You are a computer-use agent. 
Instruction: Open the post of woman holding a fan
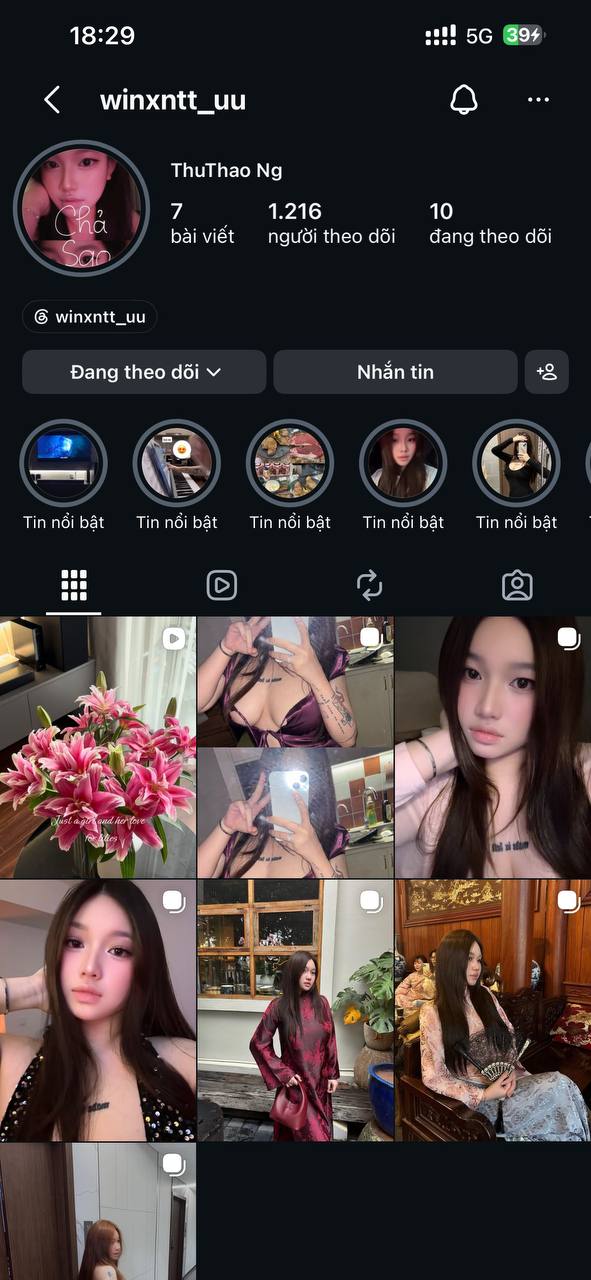(x=493, y=1010)
